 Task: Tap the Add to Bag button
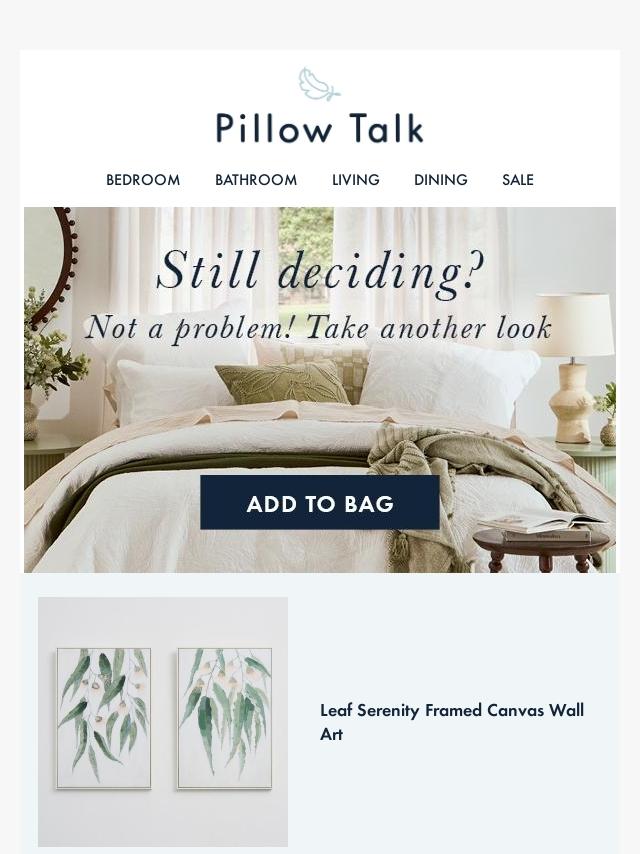pyautogui.click(x=320, y=503)
